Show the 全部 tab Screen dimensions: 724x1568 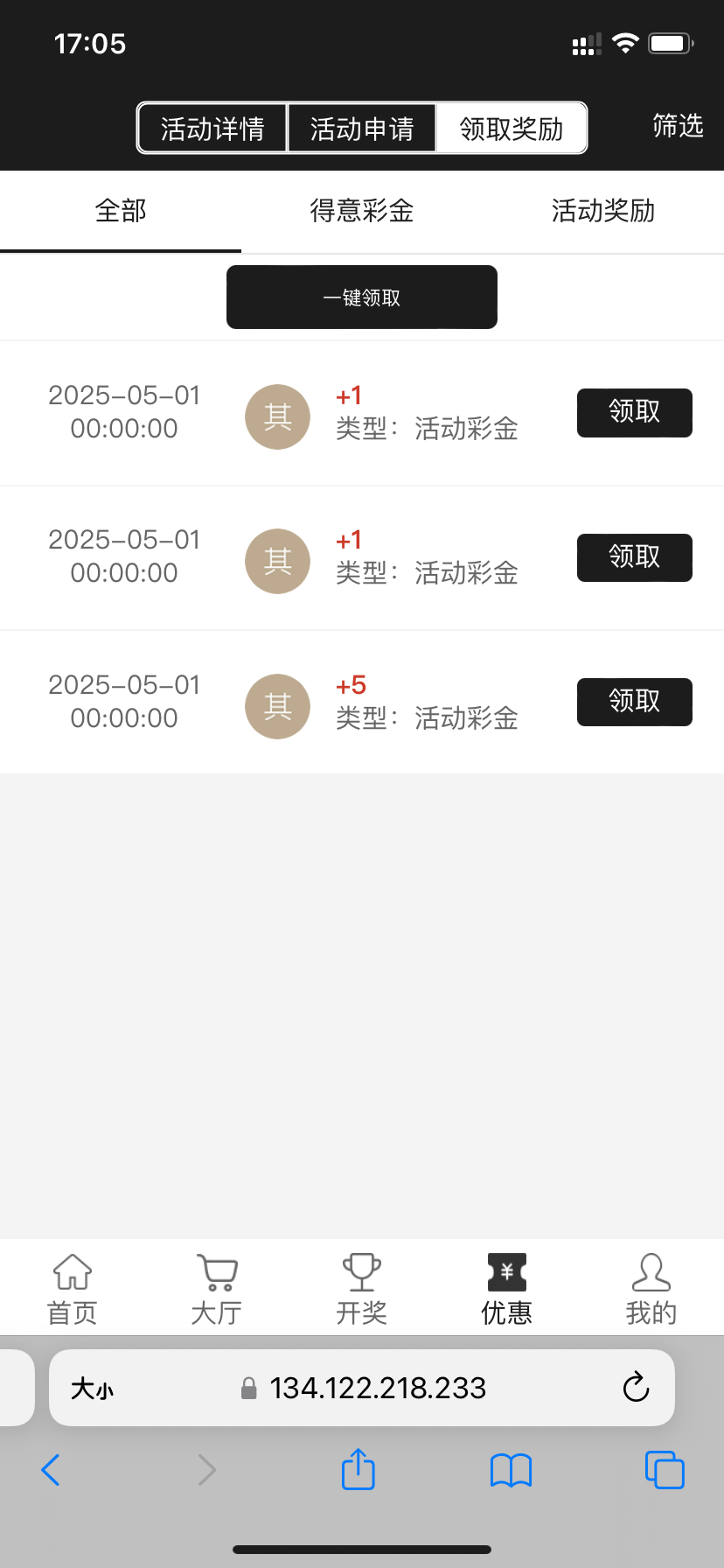[121, 211]
